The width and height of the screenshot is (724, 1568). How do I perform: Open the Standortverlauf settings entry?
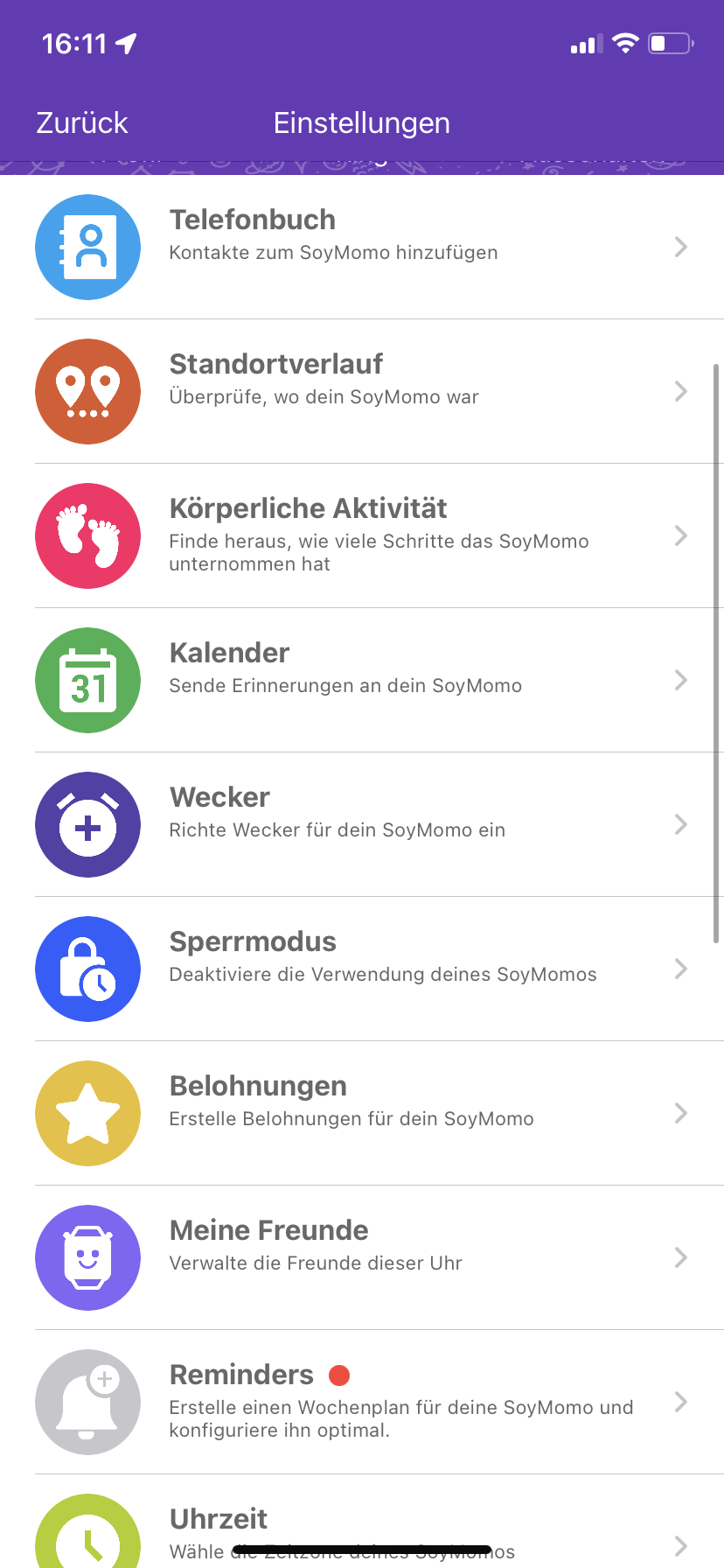[362, 392]
